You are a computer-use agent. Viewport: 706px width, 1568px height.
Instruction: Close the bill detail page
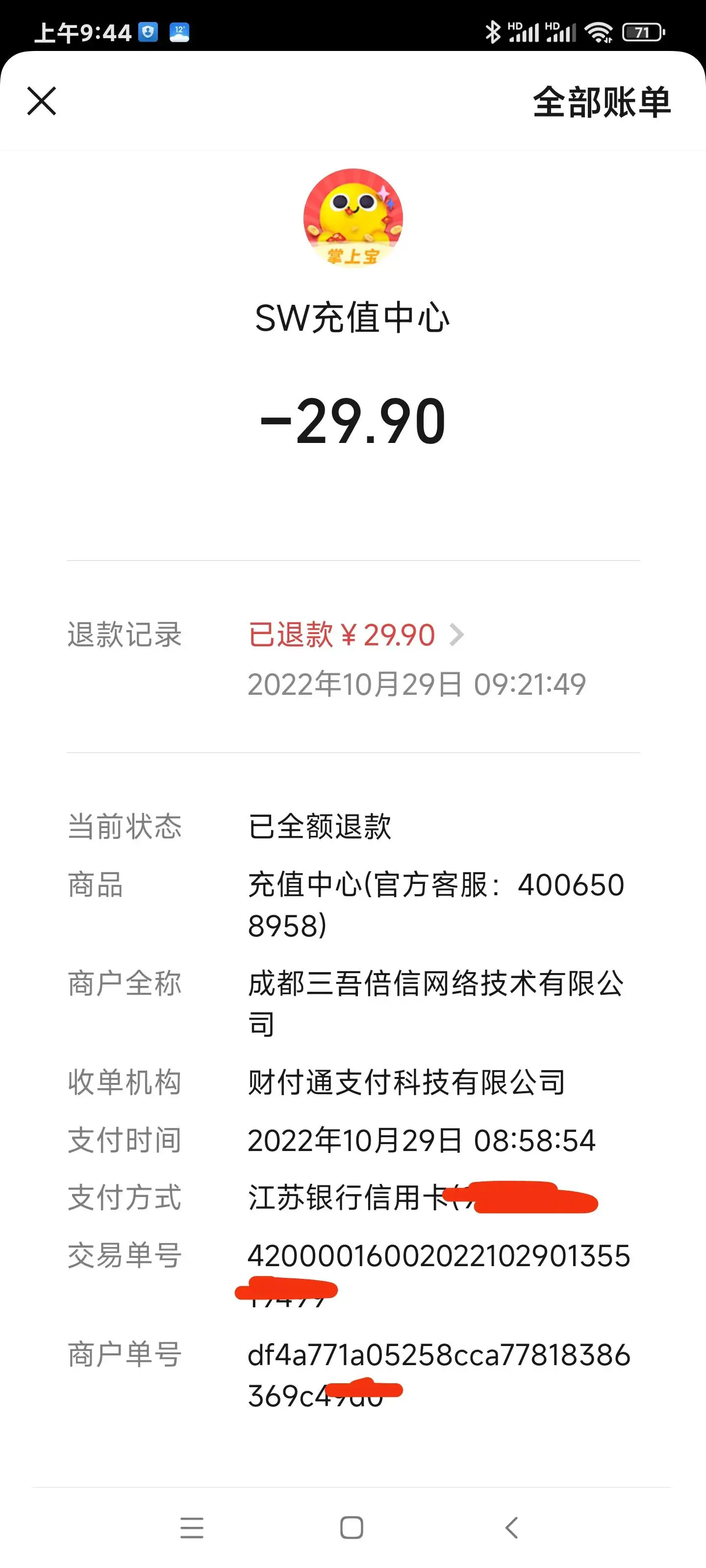point(41,101)
